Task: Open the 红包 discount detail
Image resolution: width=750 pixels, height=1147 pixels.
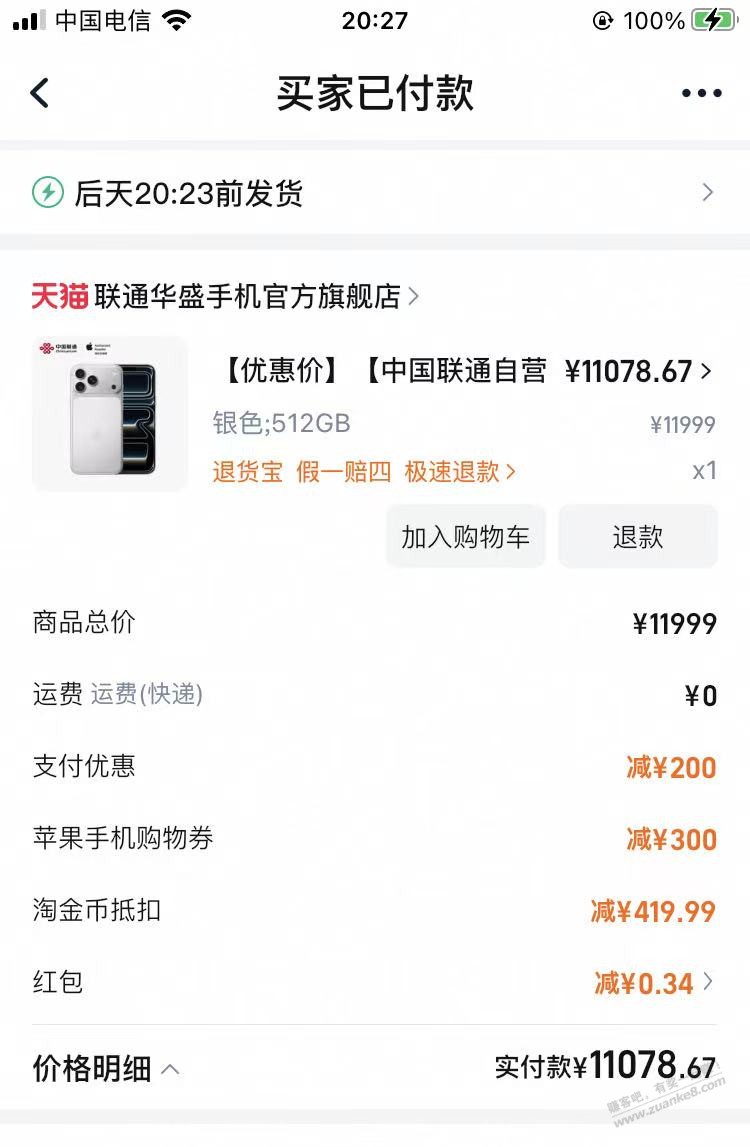Action: tap(655, 983)
